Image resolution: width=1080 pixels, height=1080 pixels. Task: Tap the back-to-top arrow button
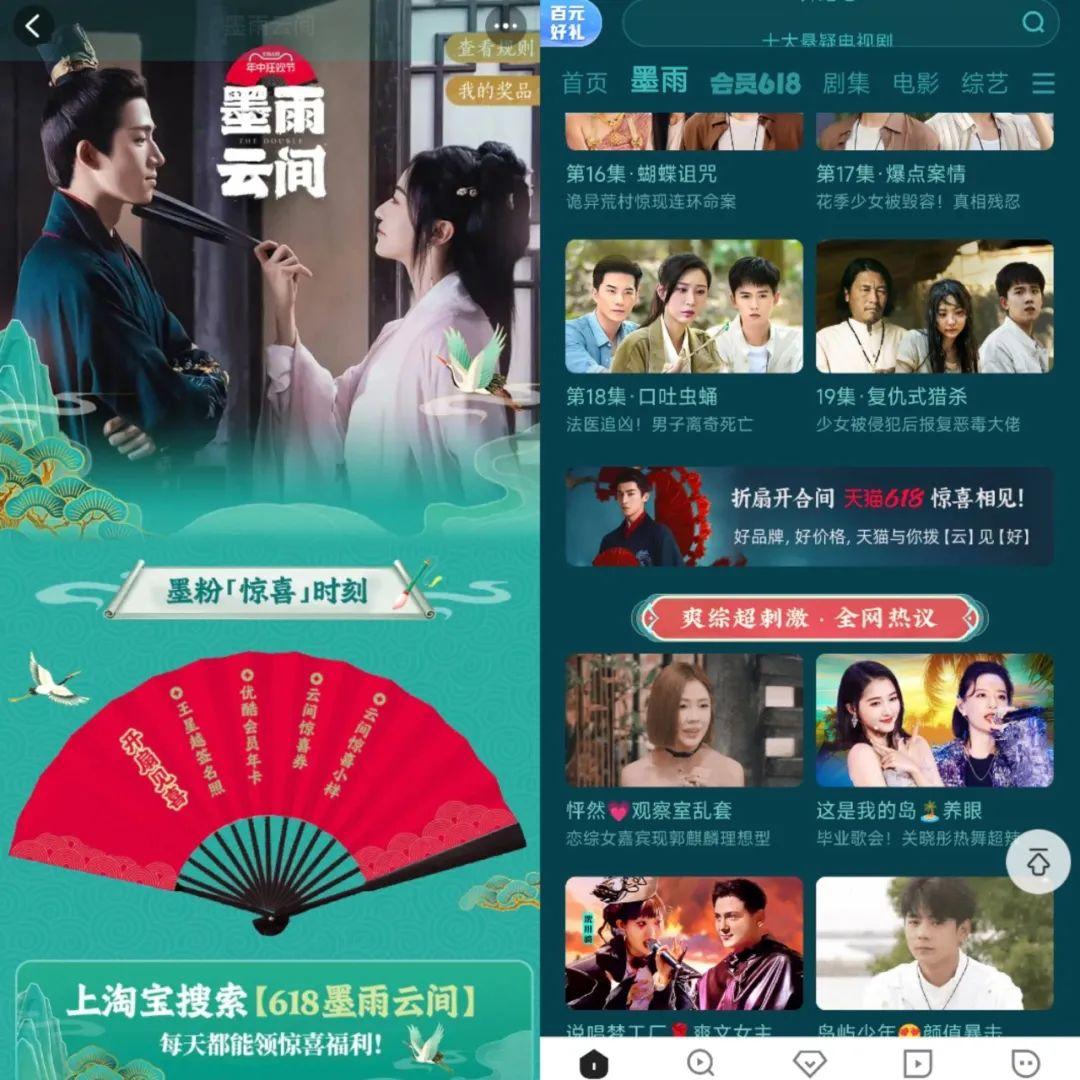(1038, 862)
